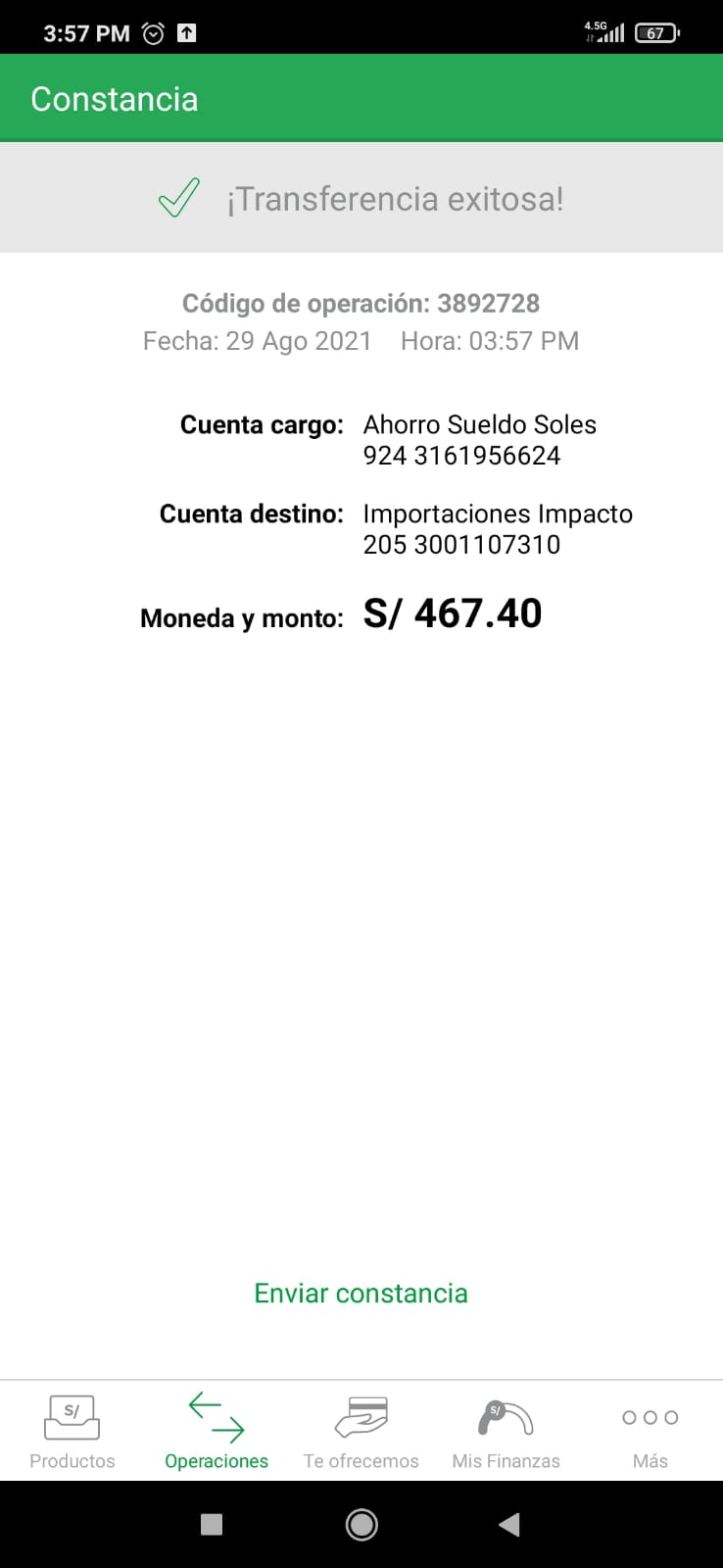Open the Más menu tab
723x1568 pixels.
click(x=650, y=1432)
